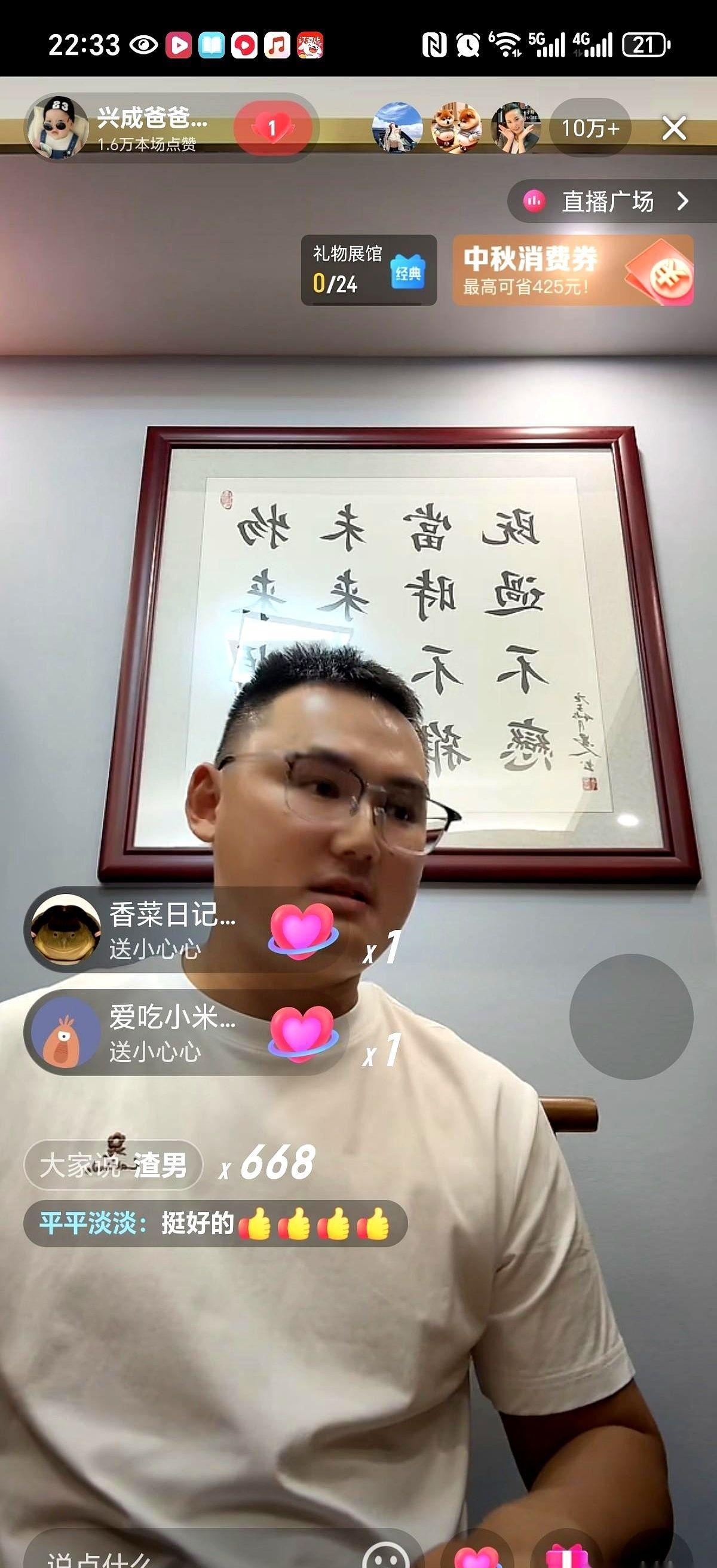Viewport: 717px width, 1568px height.
Task: View 爱吃小米 gift sender profile
Action: tap(65, 1033)
